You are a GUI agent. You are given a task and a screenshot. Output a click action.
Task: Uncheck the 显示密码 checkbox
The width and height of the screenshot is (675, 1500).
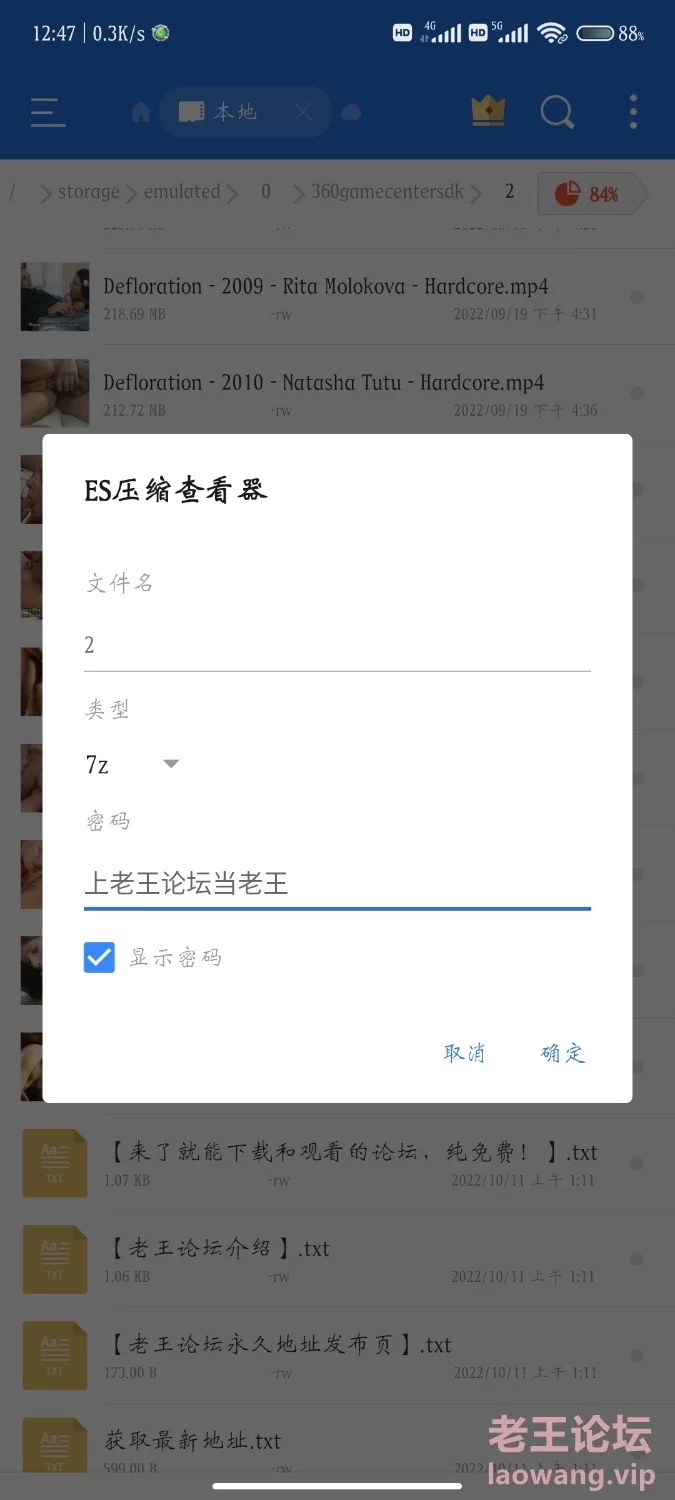99,957
